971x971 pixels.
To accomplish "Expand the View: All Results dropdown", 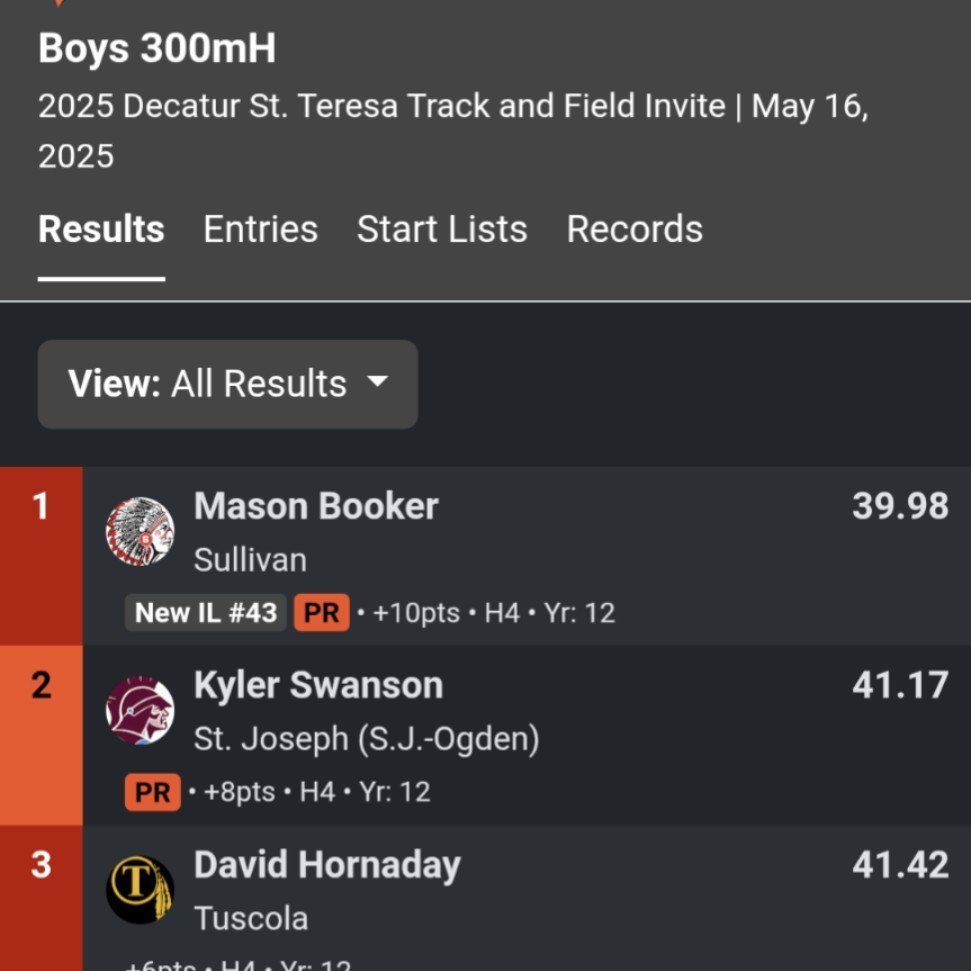I will pyautogui.click(x=227, y=384).
